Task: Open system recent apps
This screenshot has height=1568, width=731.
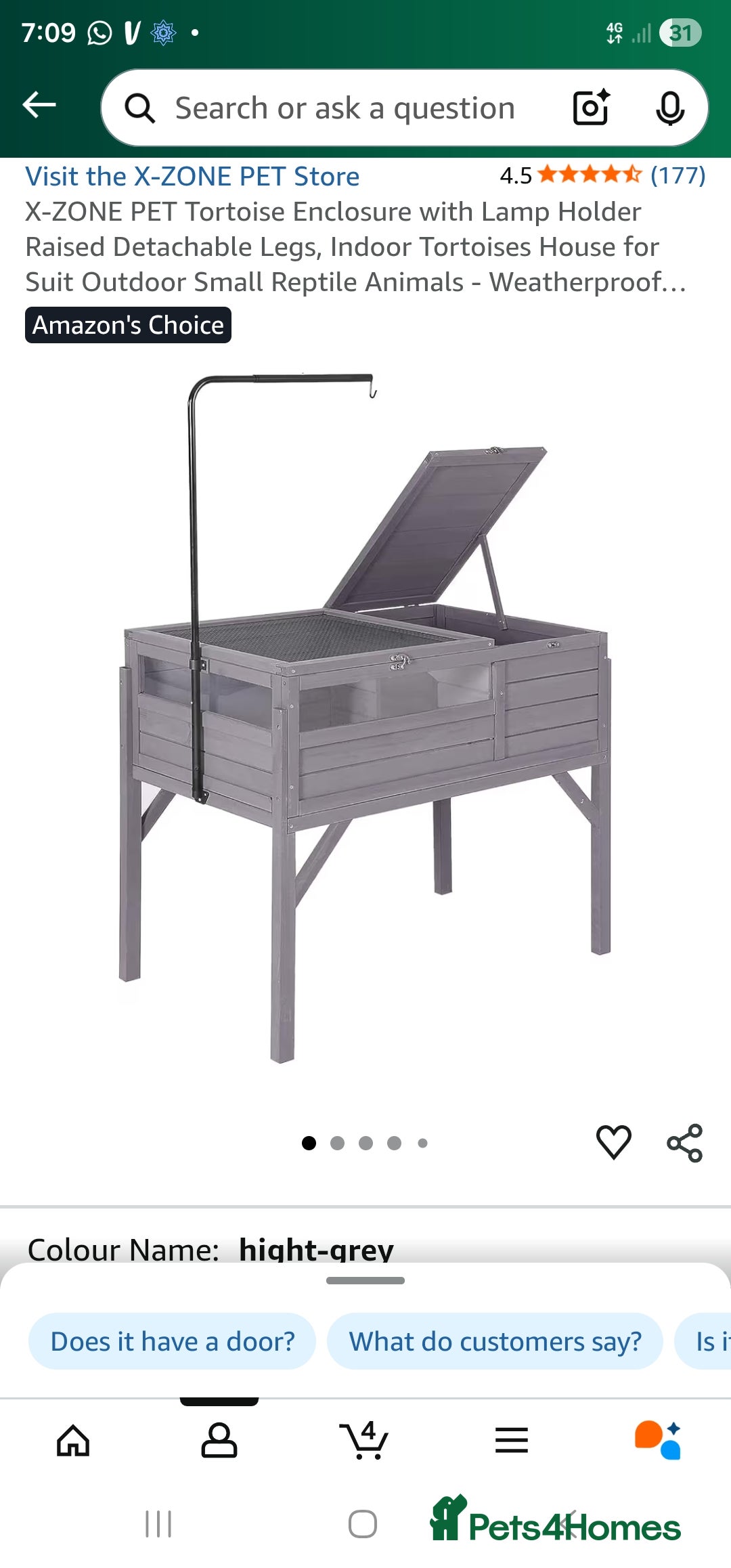Action: pyautogui.click(x=158, y=1524)
